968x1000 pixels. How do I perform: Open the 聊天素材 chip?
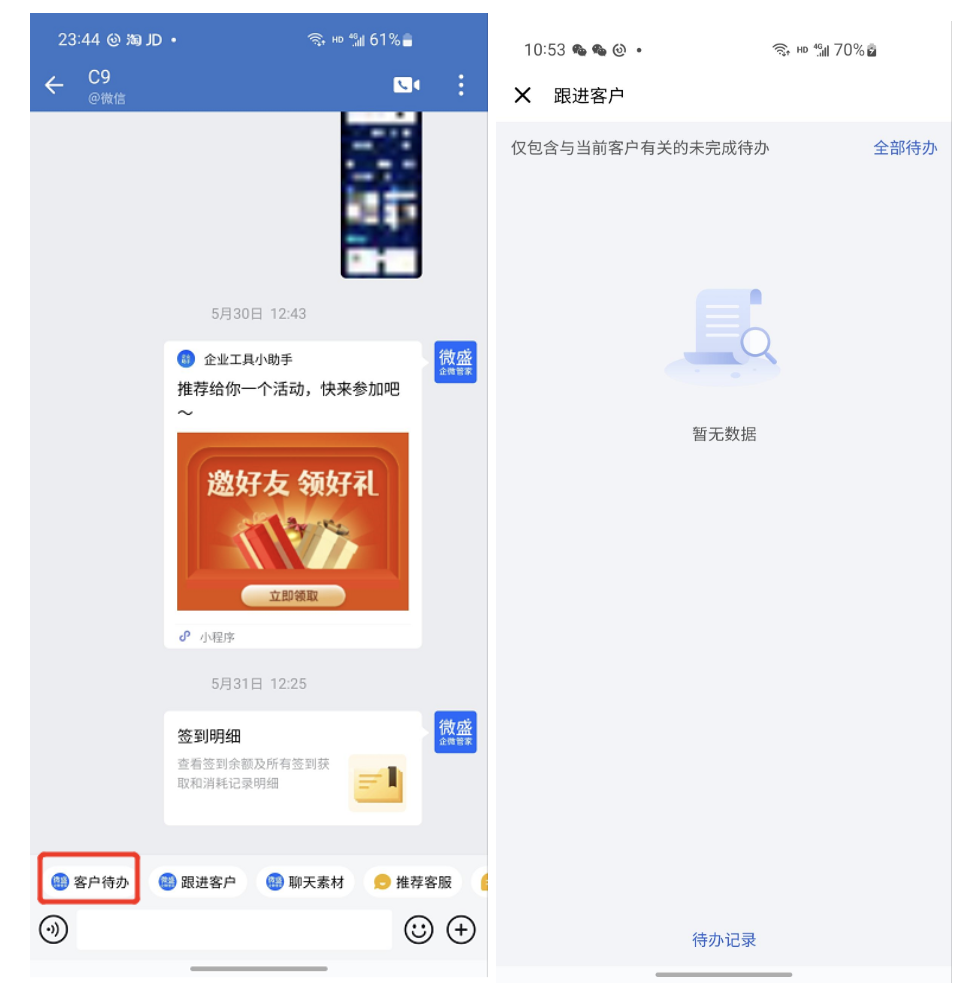pos(305,882)
